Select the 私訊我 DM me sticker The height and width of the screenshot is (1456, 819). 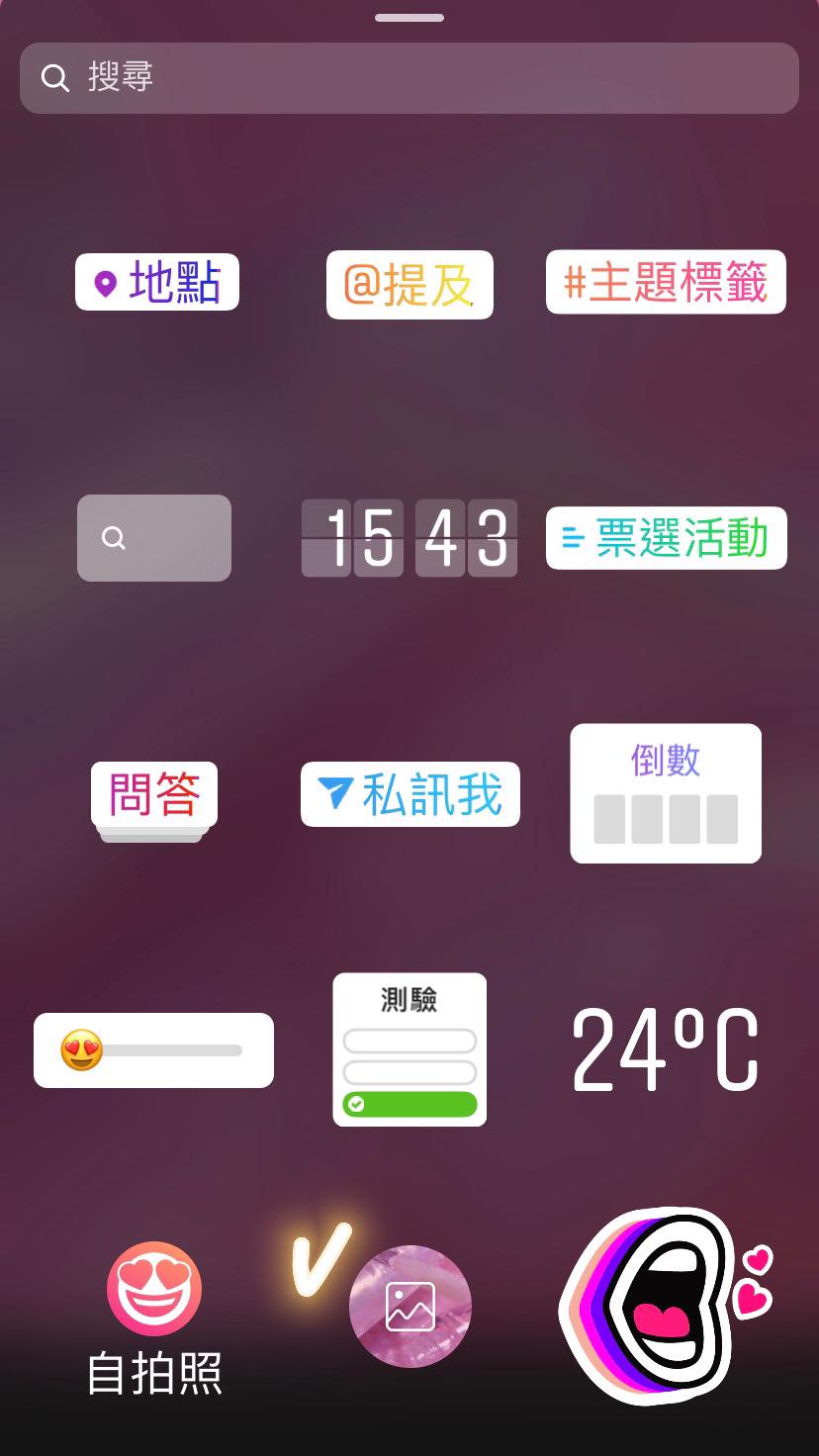[x=409, y=794]
